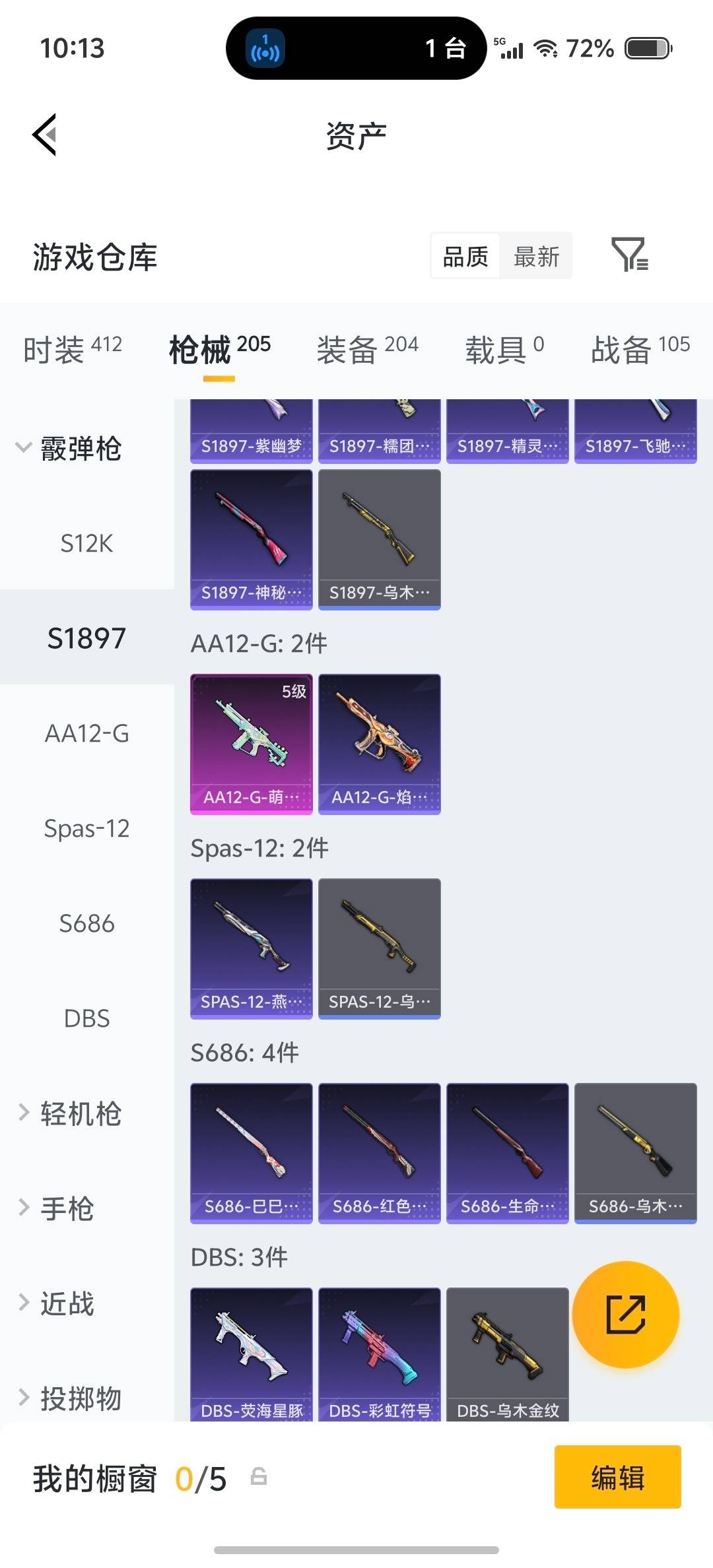
Task: View the S1897-神秘 skin tile
Action: (251, 539)
